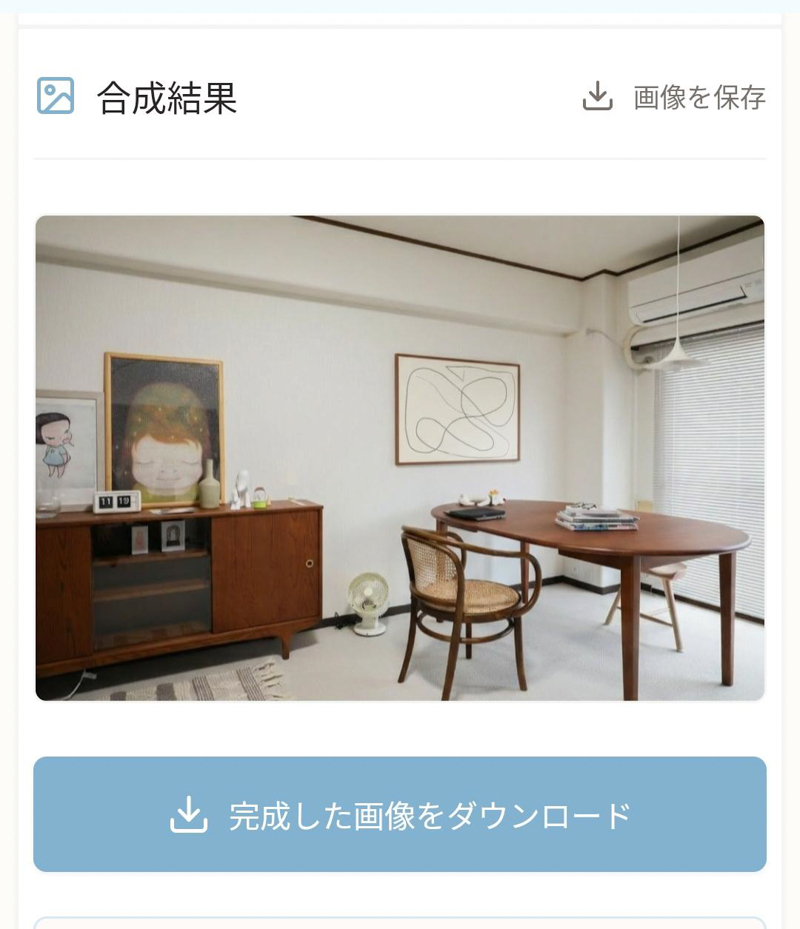Tap the composited room image preview
Screen dimensions: 800x929
400,455
